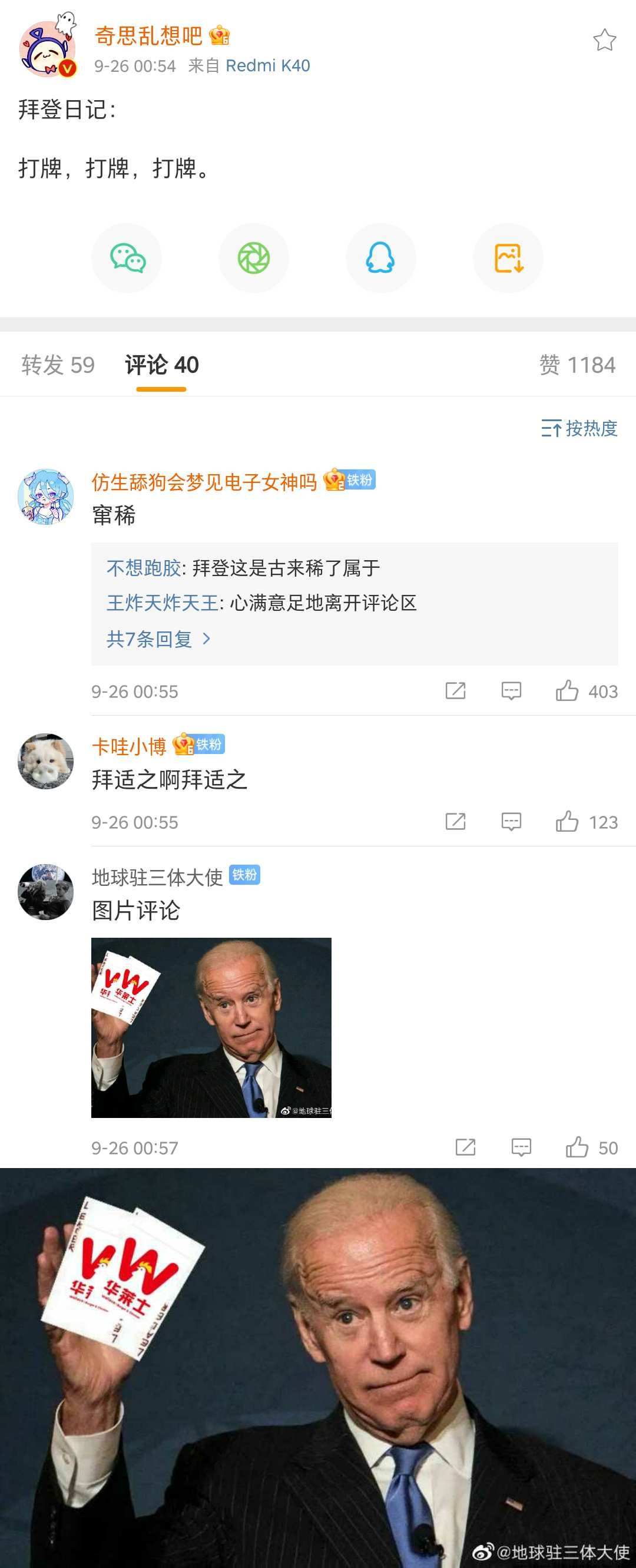Open the Redmi K40 source link

pyautogui.click(x=268, y=66)
